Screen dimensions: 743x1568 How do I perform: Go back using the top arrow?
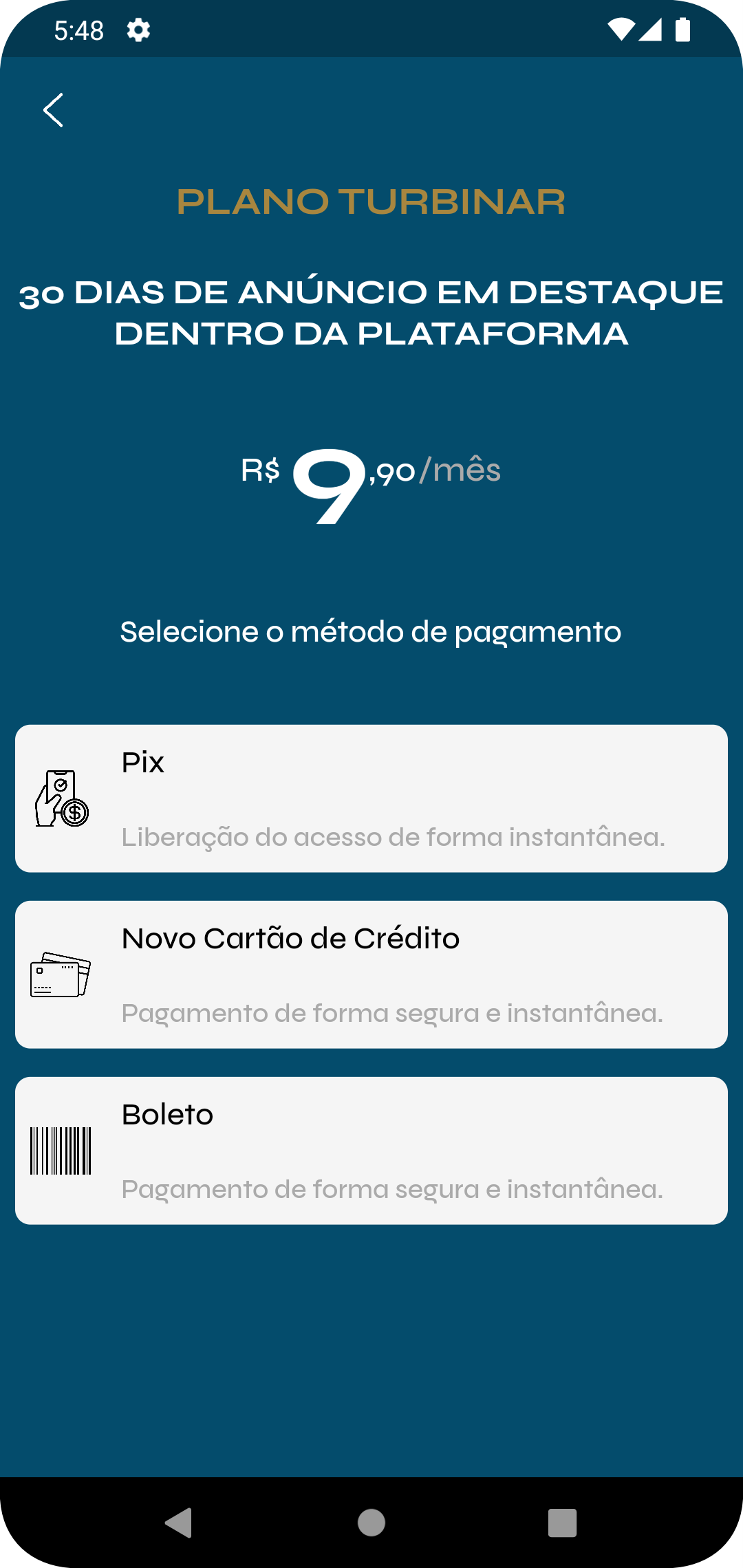click(54, 110)
